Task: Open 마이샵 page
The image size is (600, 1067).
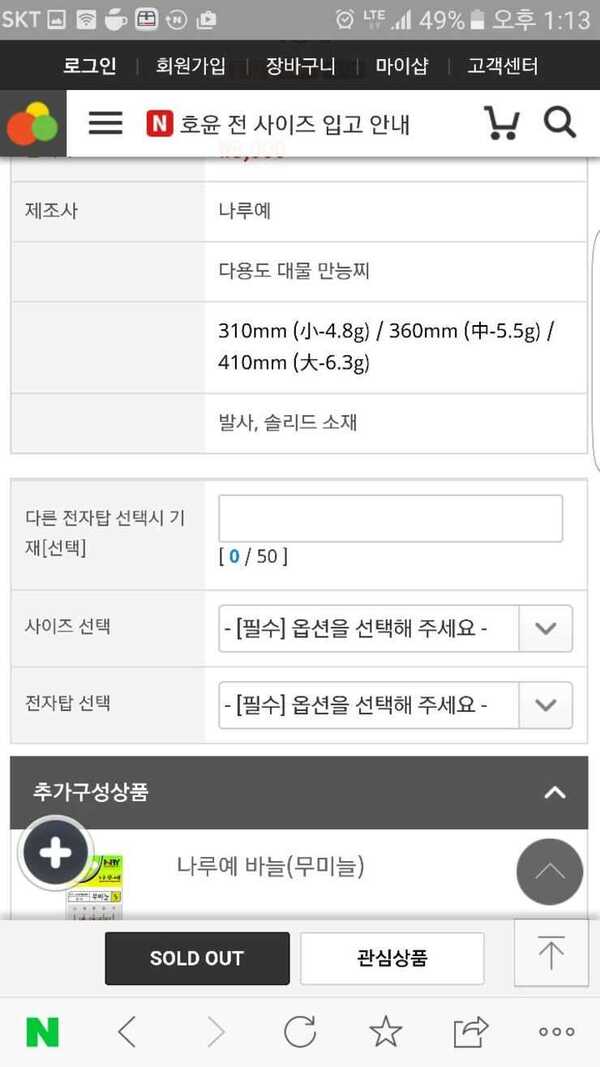Action: (401, 66)
